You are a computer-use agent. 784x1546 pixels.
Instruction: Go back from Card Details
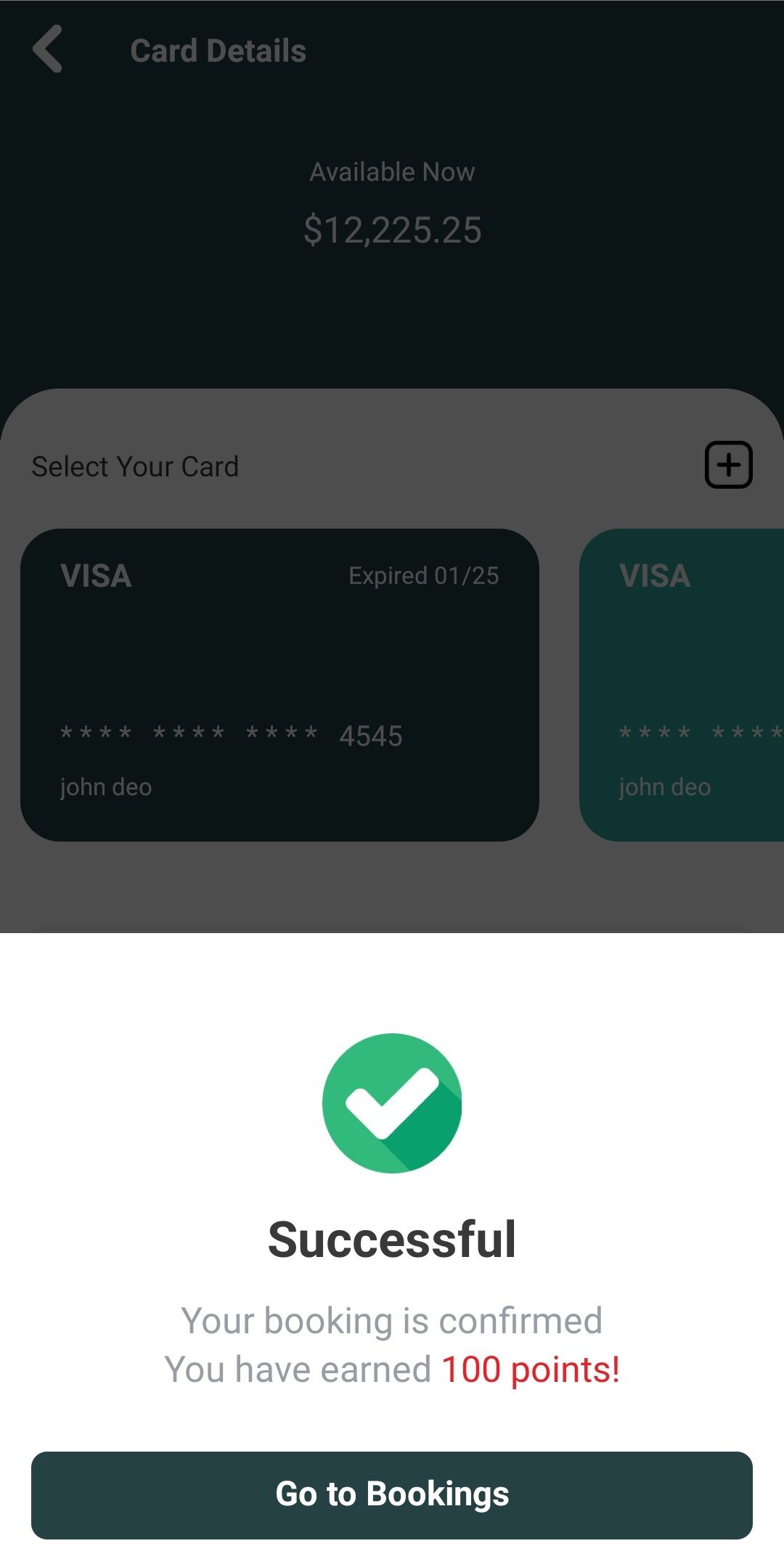click(48, 49)
